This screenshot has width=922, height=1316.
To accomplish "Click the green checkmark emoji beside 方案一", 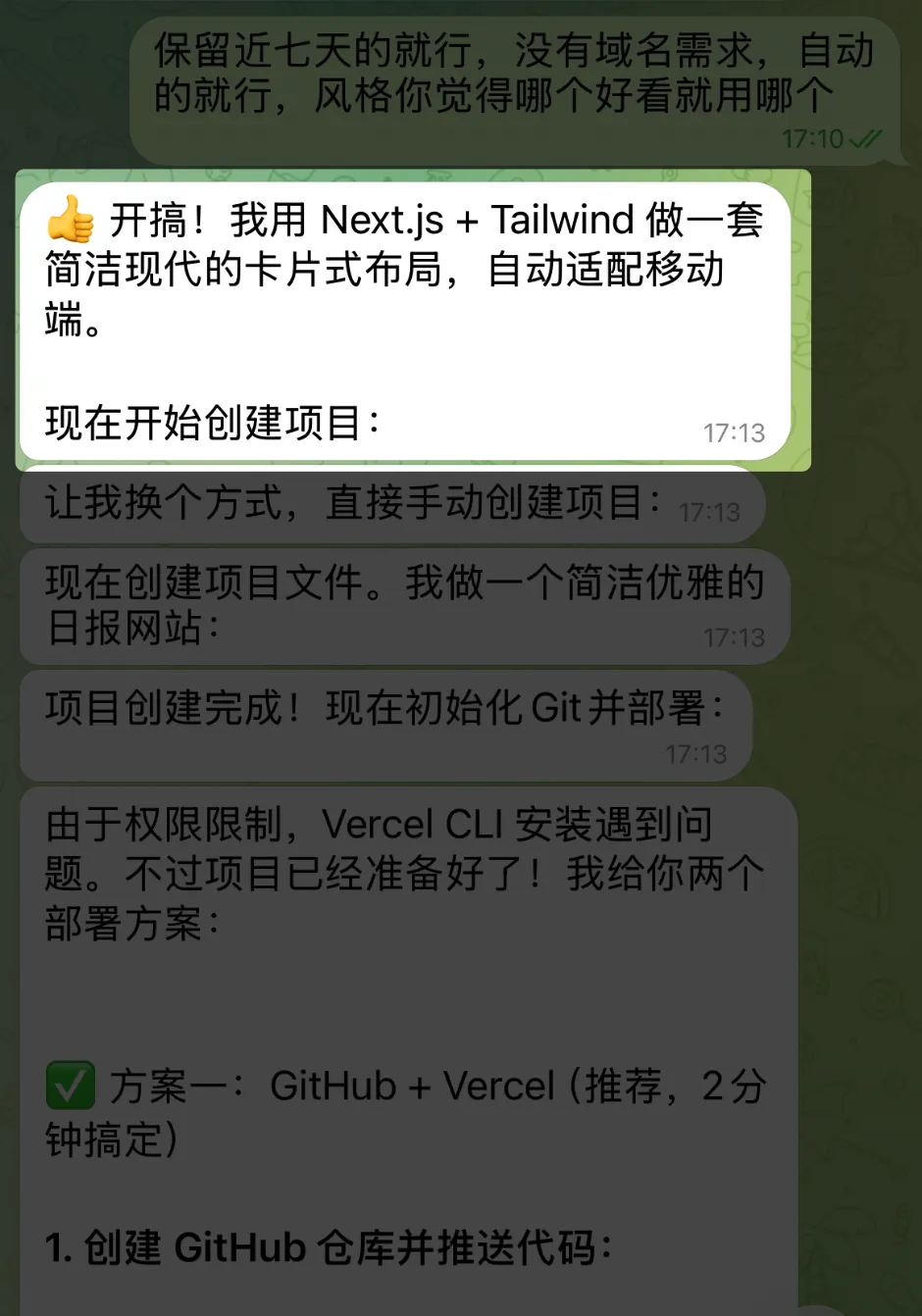I will tap(70, 1087).
